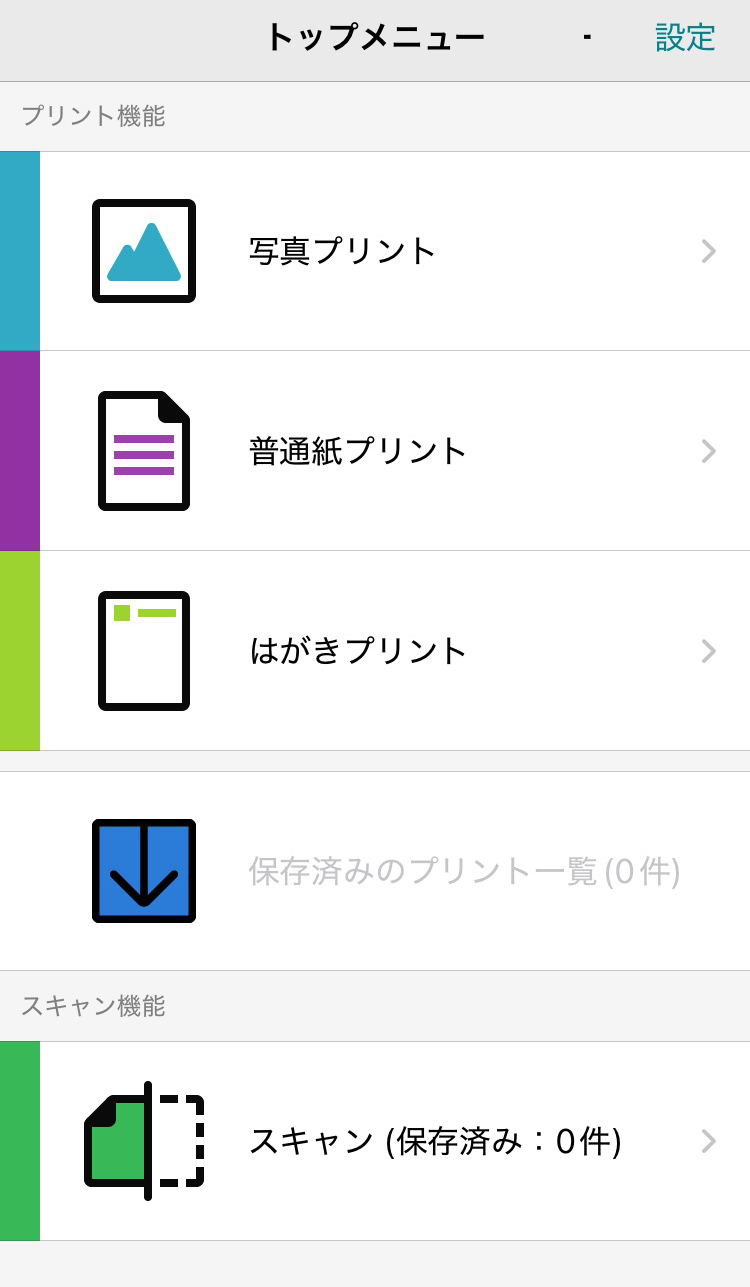This screenshot has width=750, height=1287.
Task: Open 設定 in the top bar
Action: [685, 38]
